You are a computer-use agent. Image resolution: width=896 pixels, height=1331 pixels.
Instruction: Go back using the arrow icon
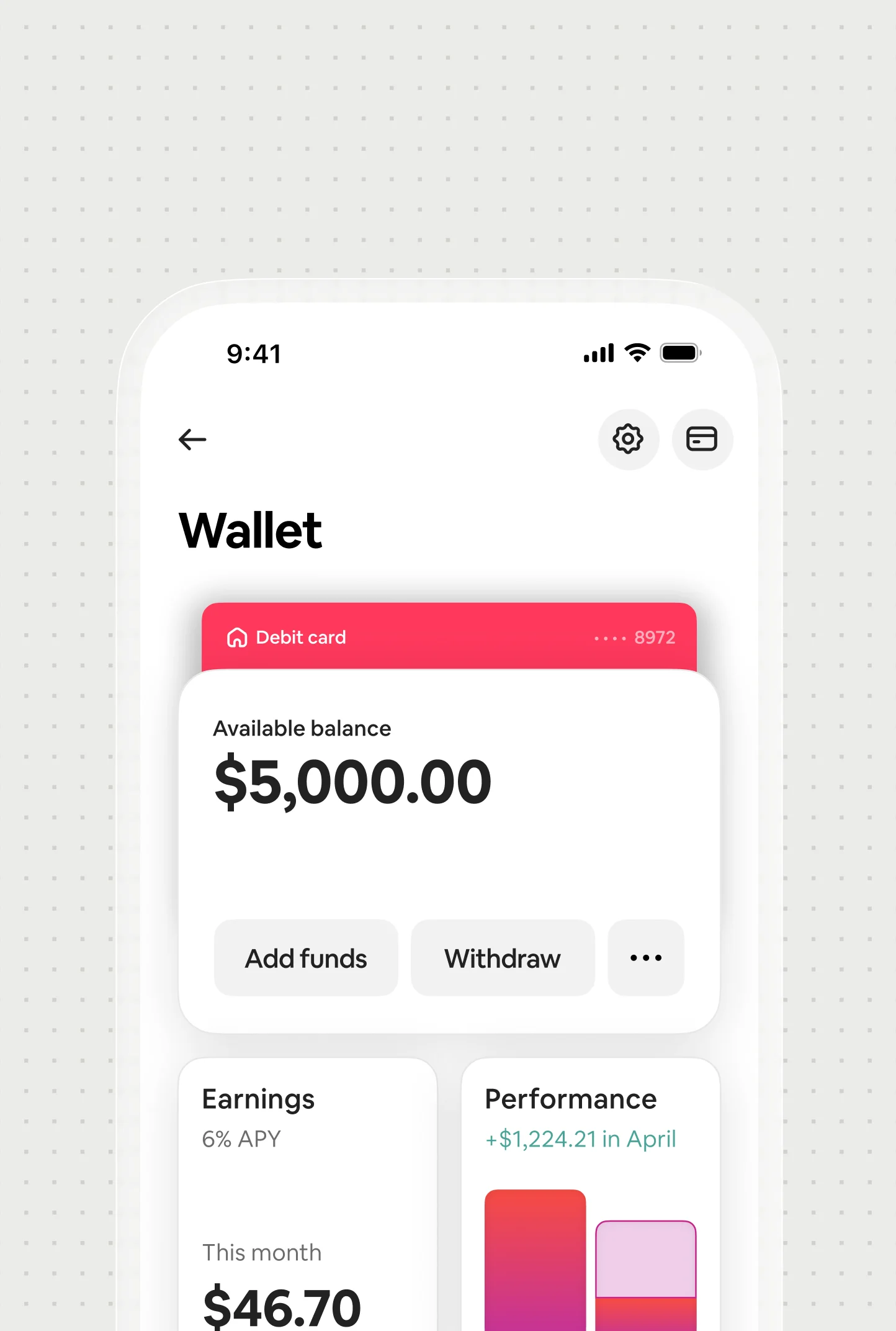click(x=192, y=440)
